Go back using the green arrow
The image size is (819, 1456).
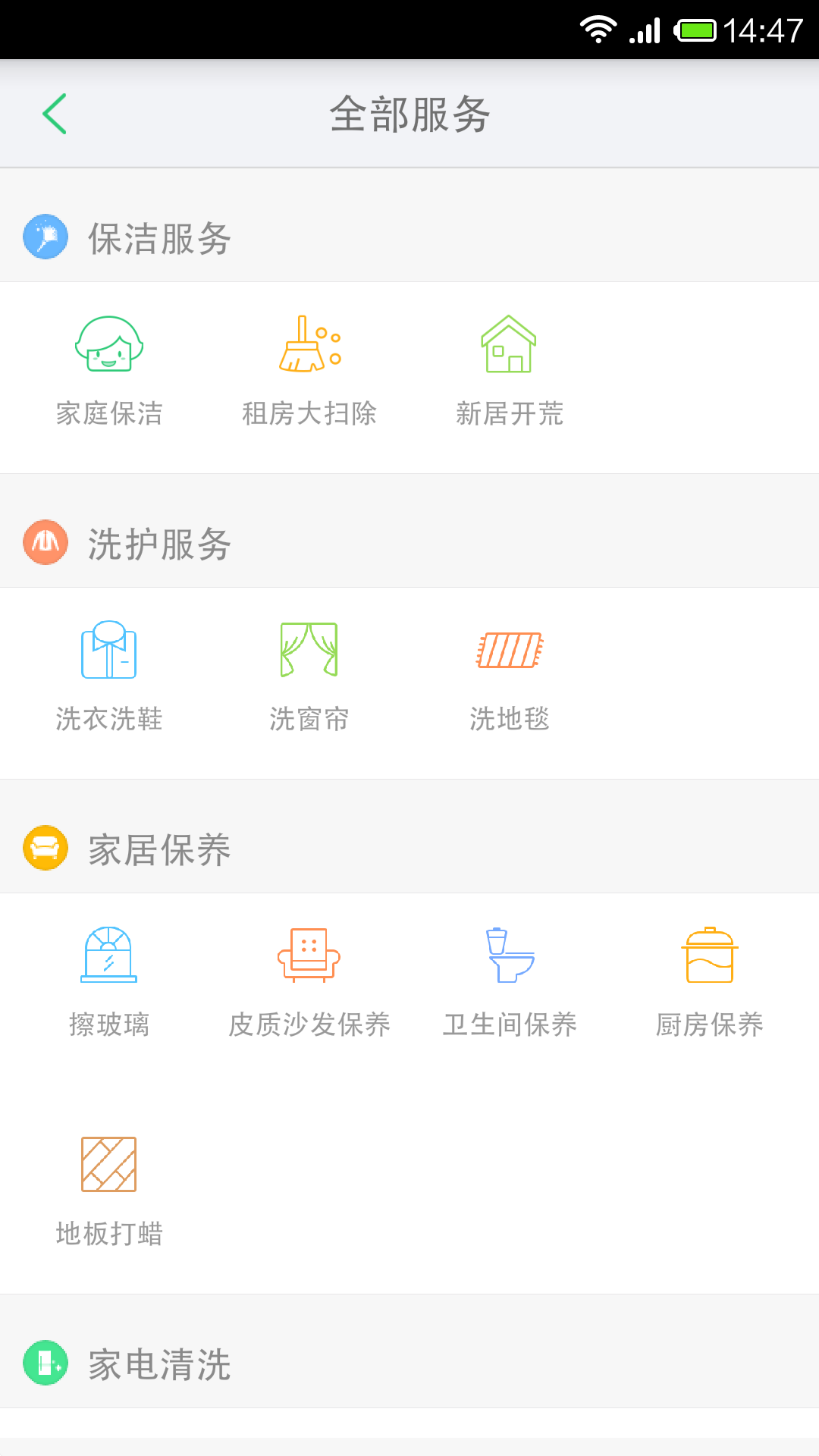coord(55,114)
